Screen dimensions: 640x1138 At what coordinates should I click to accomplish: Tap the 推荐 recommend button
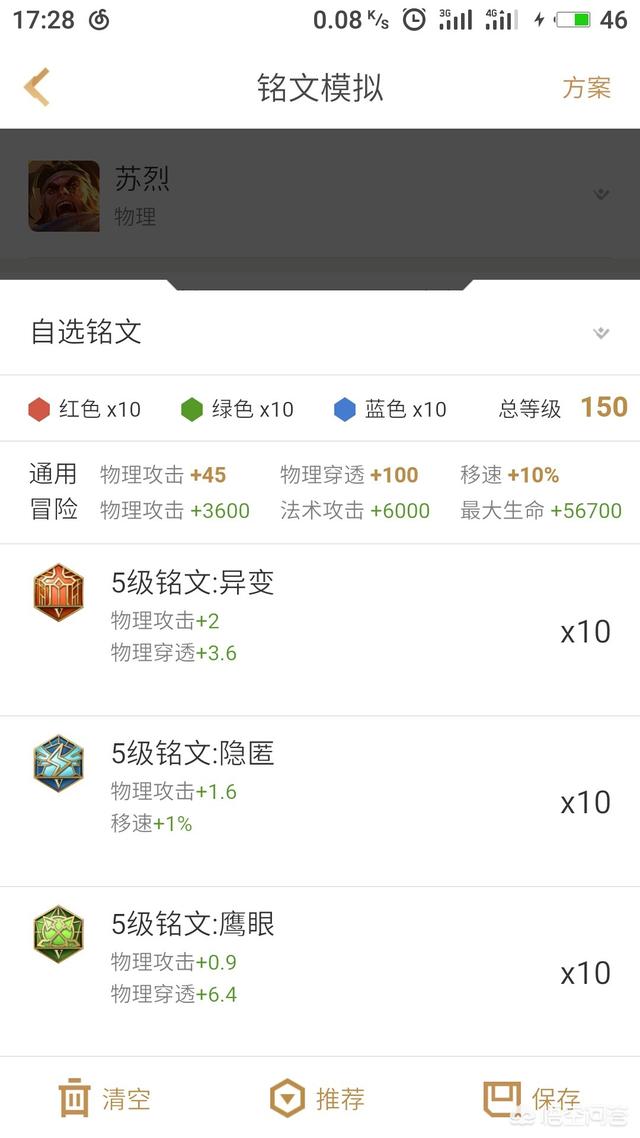tap(317, 1098)
